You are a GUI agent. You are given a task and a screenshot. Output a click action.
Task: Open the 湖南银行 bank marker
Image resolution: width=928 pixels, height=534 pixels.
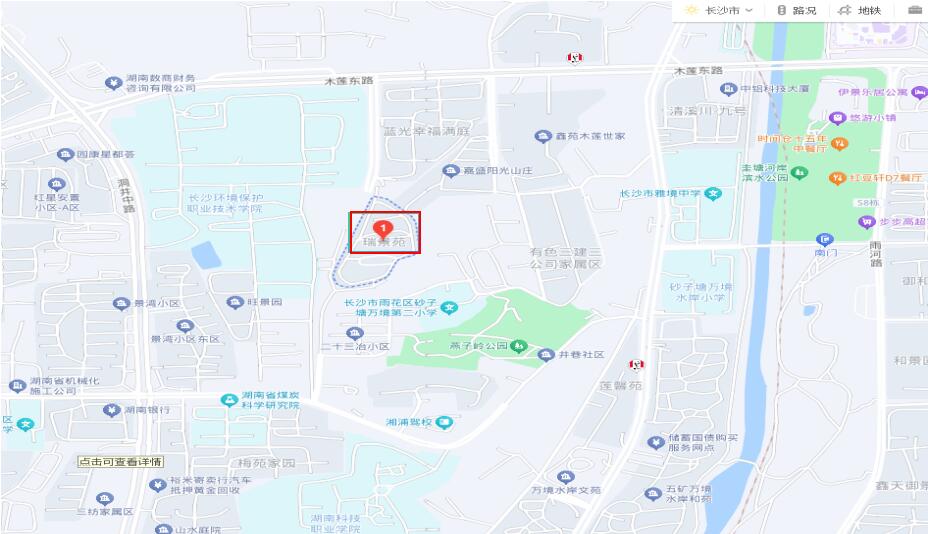point(111,410)
